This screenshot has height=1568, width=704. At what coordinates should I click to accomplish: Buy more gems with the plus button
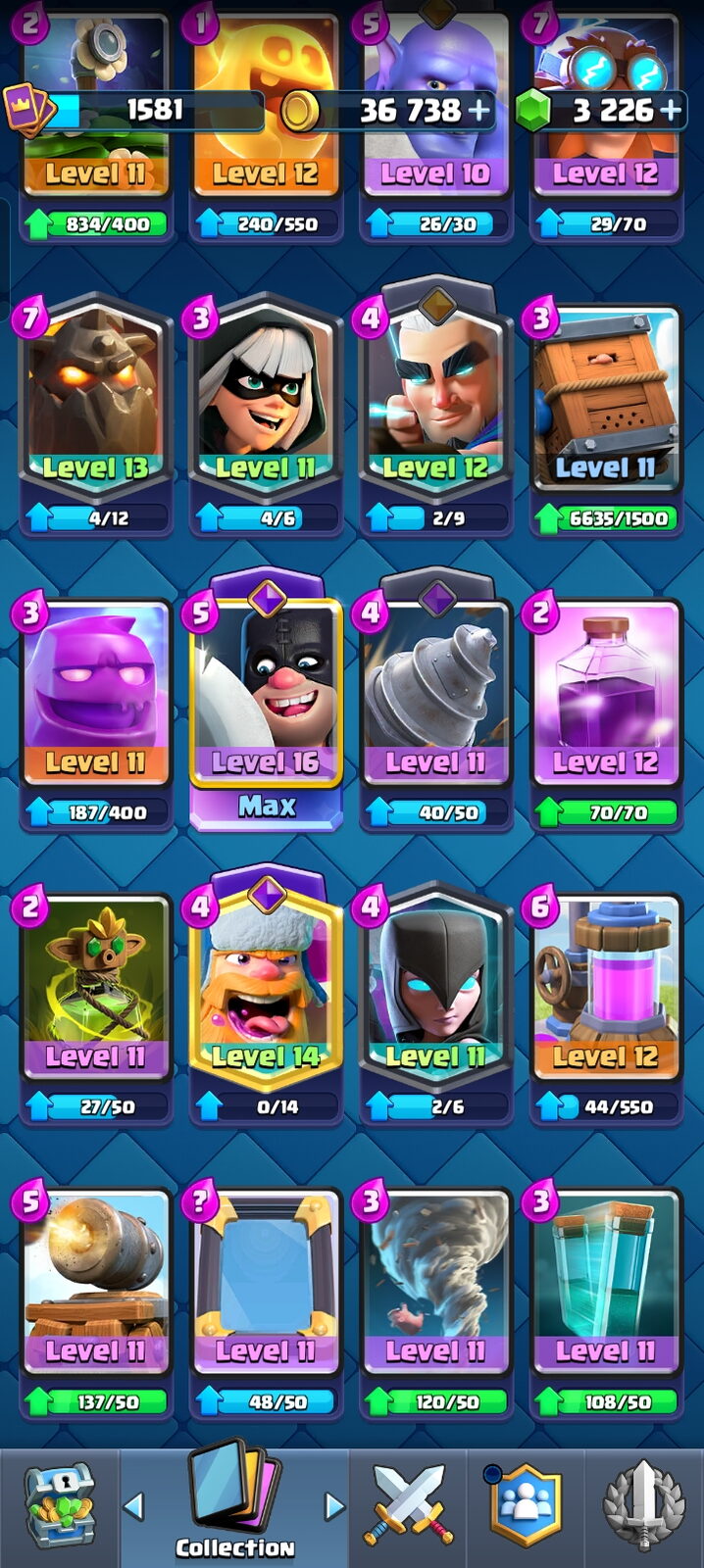click(x=672, y=111)
